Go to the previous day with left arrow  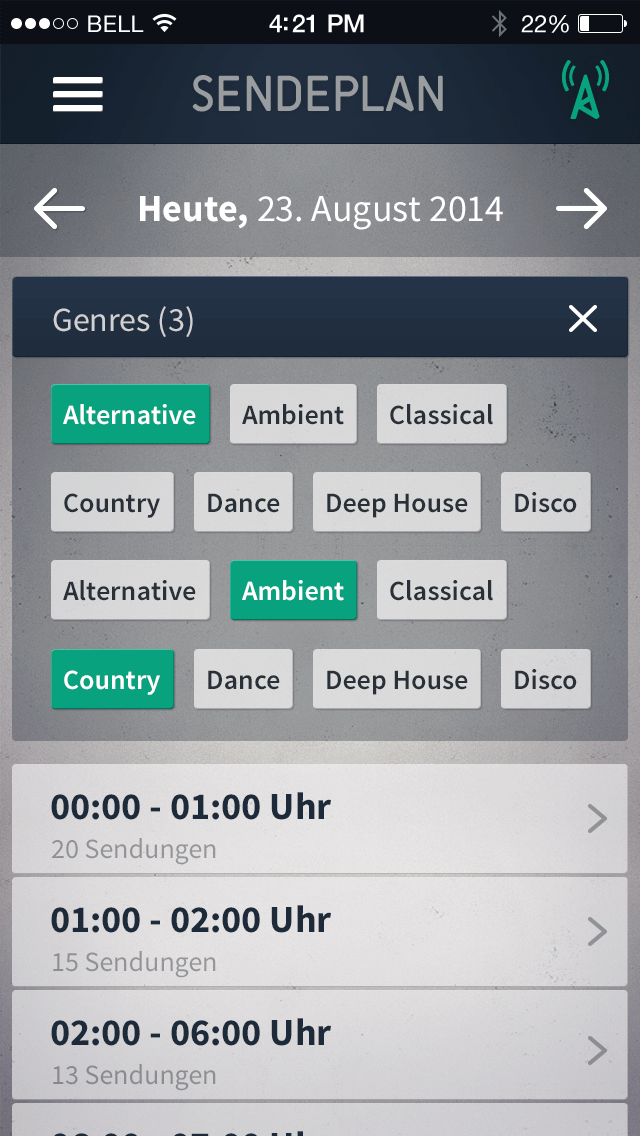(60, 209)
